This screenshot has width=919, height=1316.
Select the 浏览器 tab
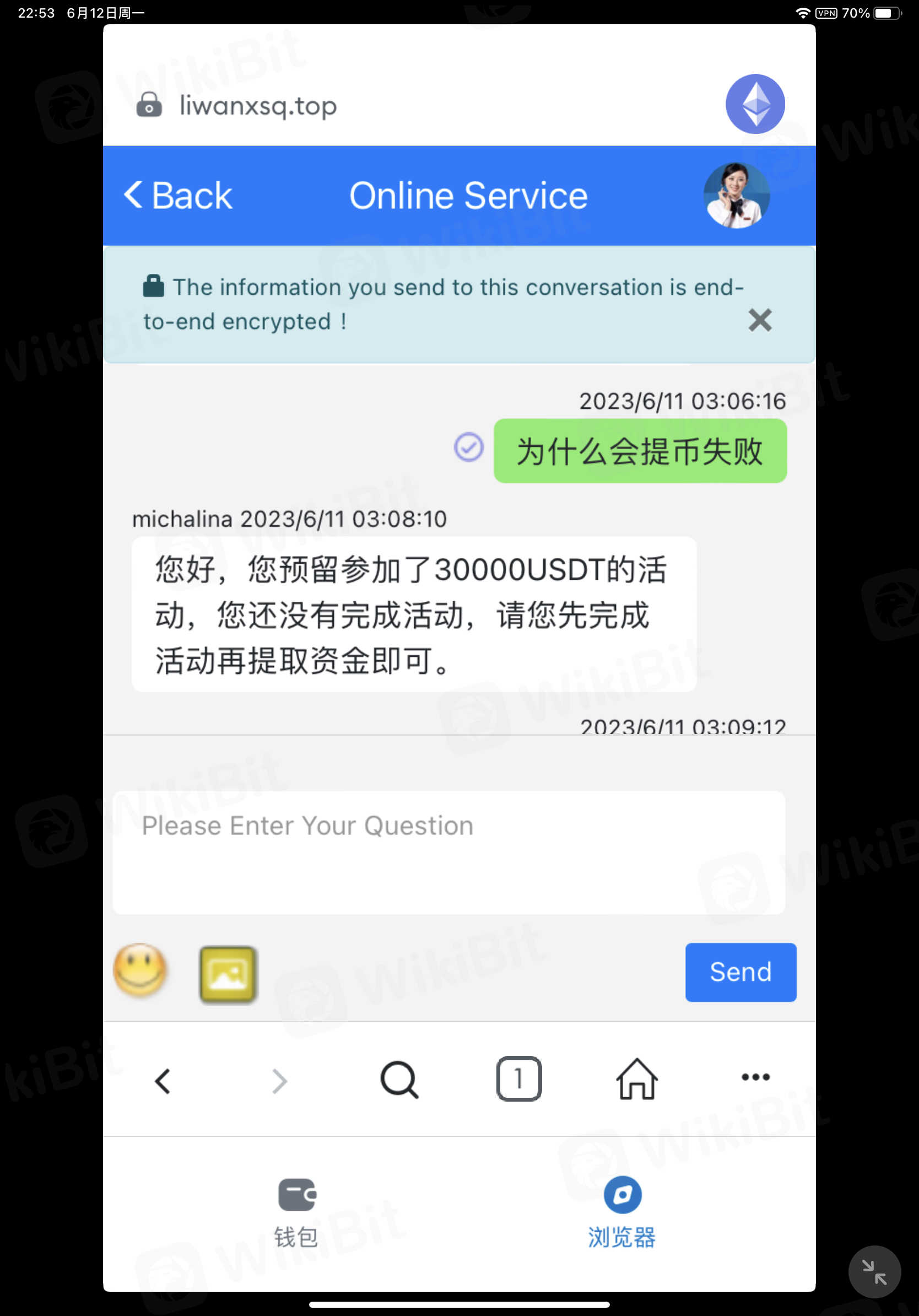[x=621, y=1212]
